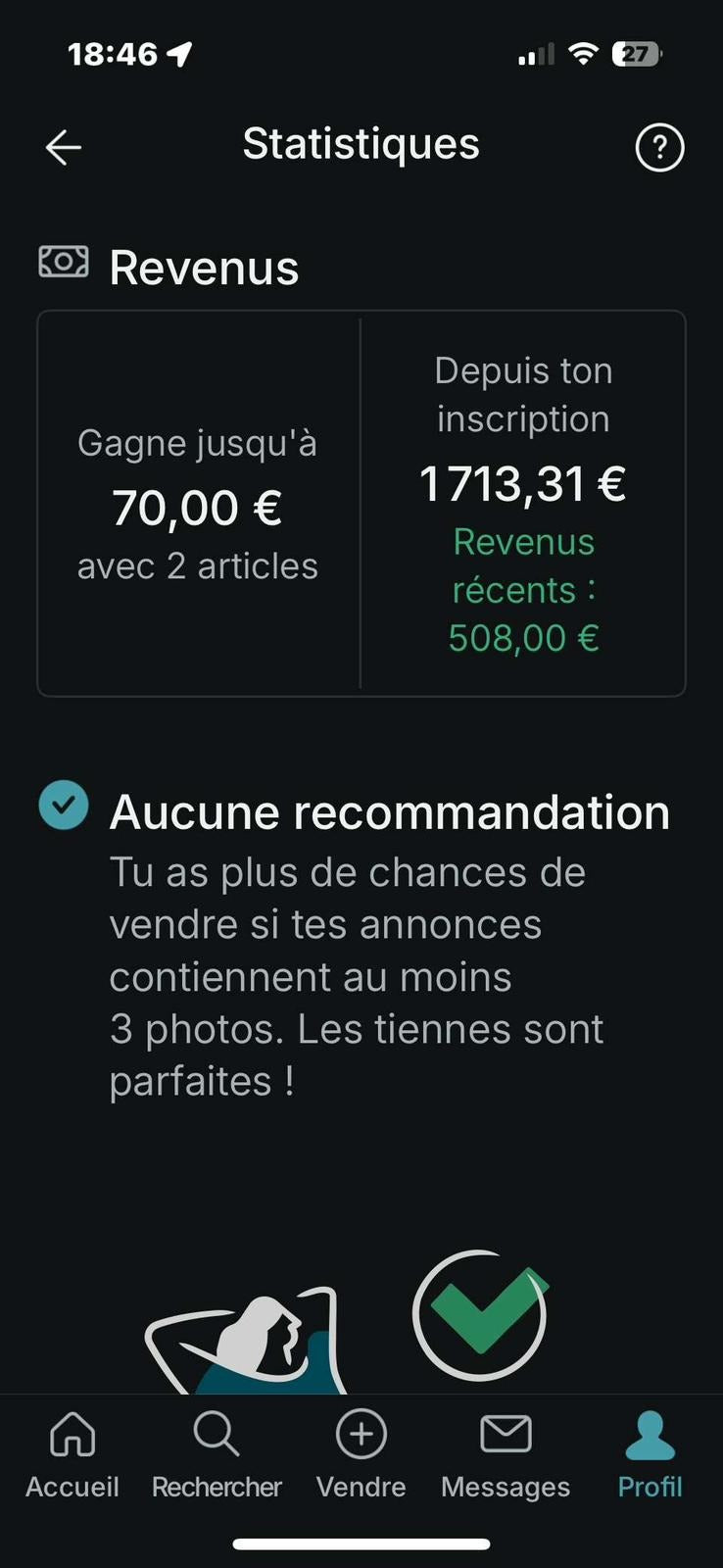
Task: Open the Rechercher tab
Action: click(217, 1455)
